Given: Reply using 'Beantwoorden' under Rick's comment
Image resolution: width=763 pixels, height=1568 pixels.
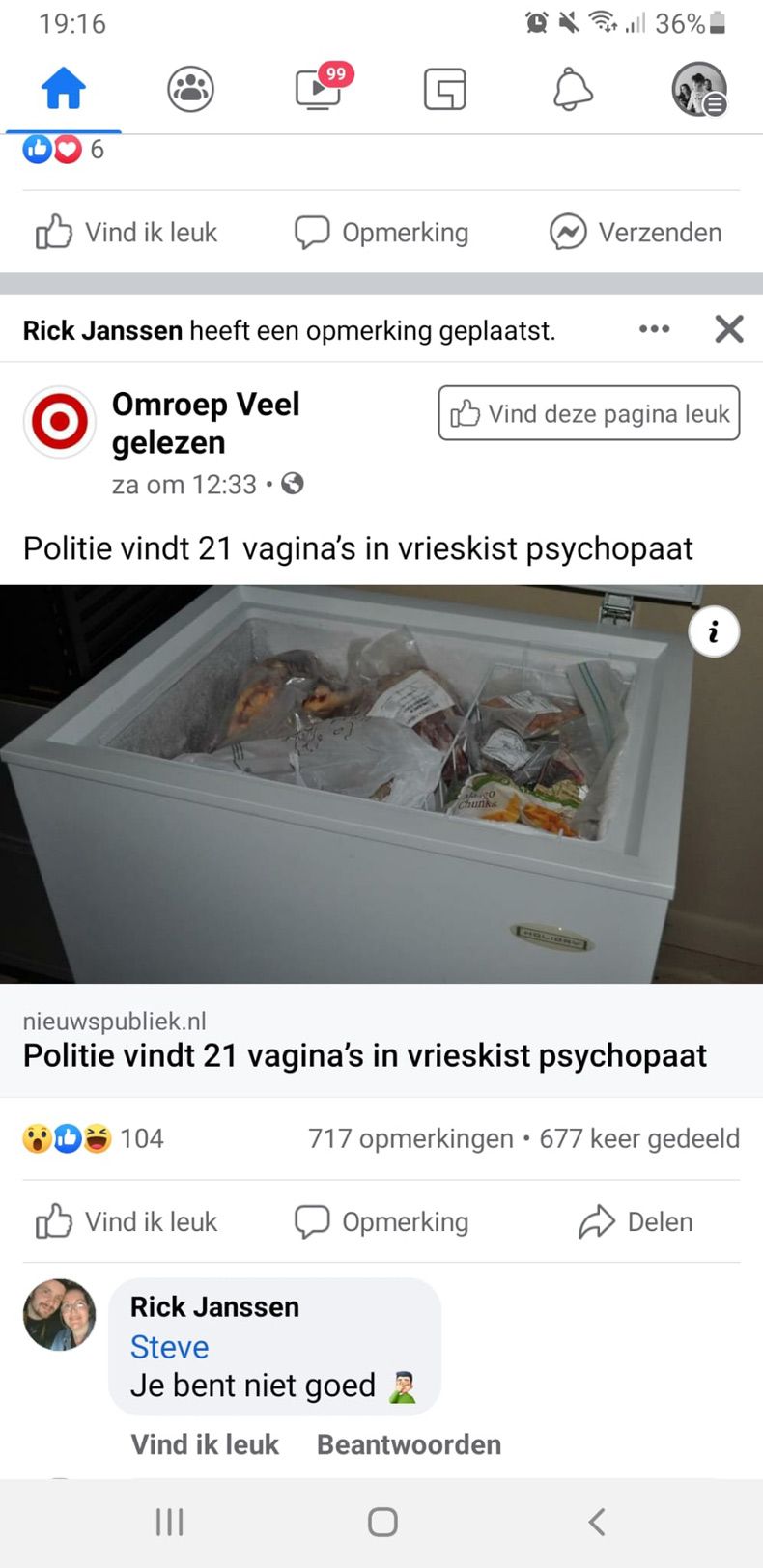Looking at the screenshot, I should (408, 1443).
